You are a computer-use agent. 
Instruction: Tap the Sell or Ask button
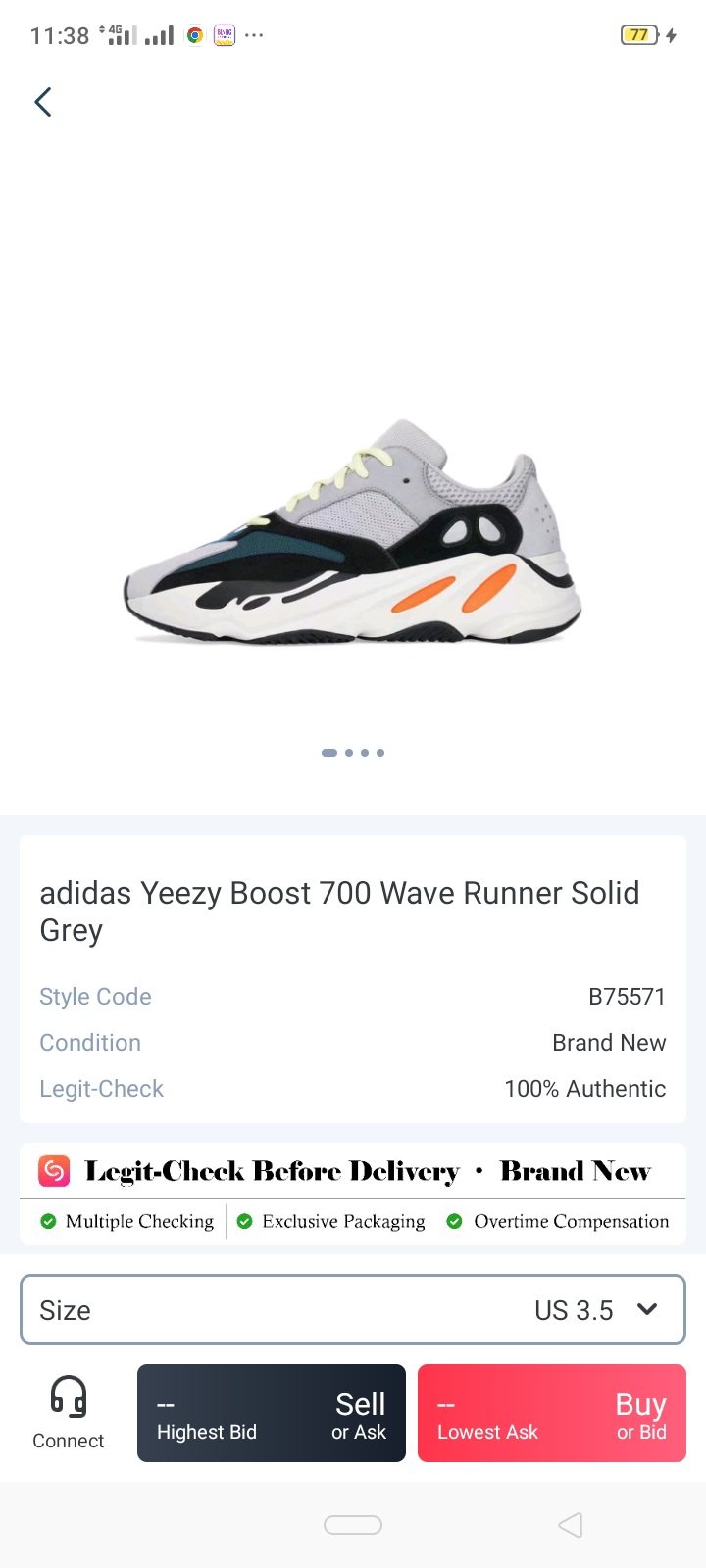pos(272,1413)
